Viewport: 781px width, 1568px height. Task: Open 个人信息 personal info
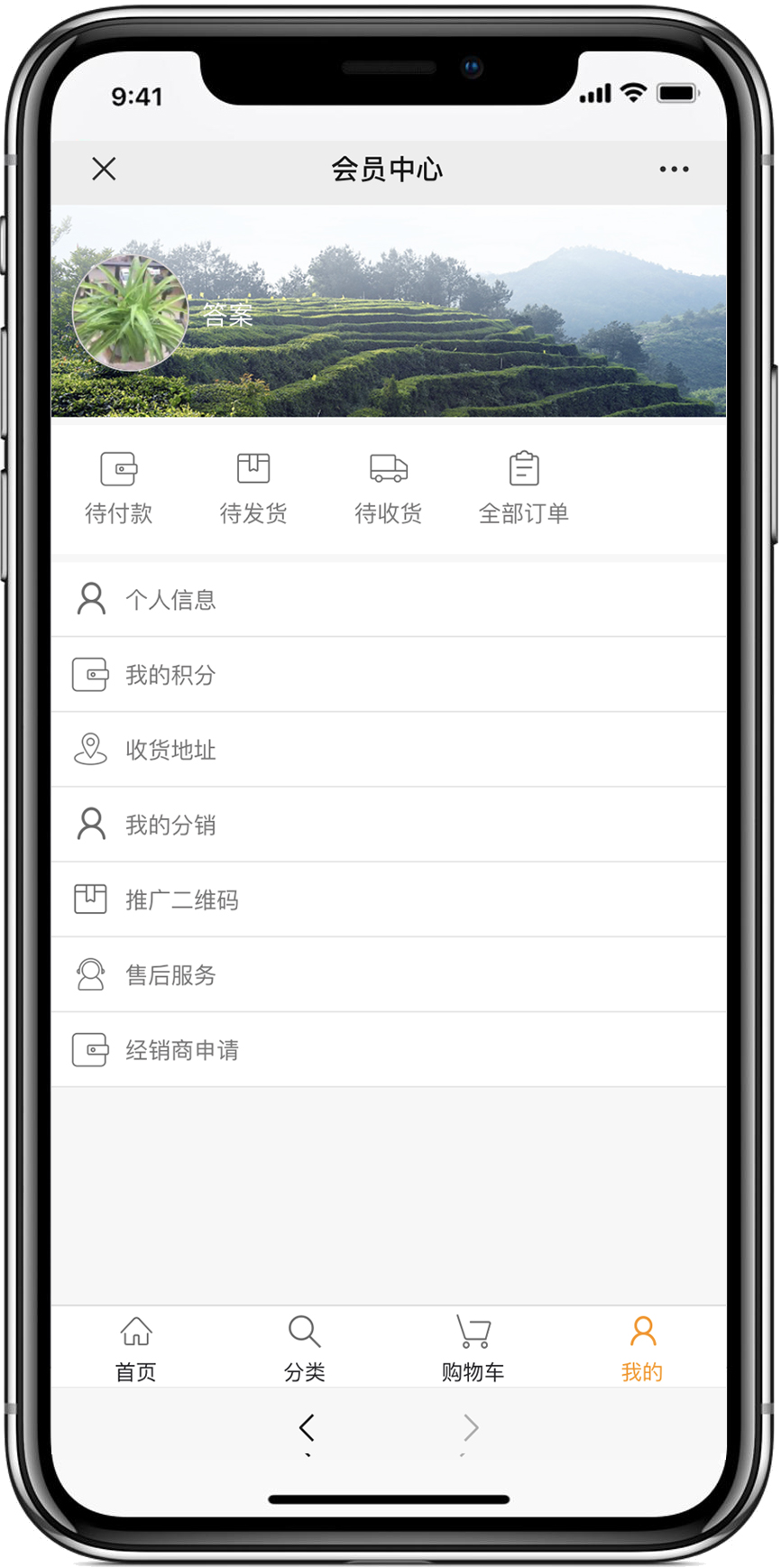pyautogui.click(x=388, y=599)
